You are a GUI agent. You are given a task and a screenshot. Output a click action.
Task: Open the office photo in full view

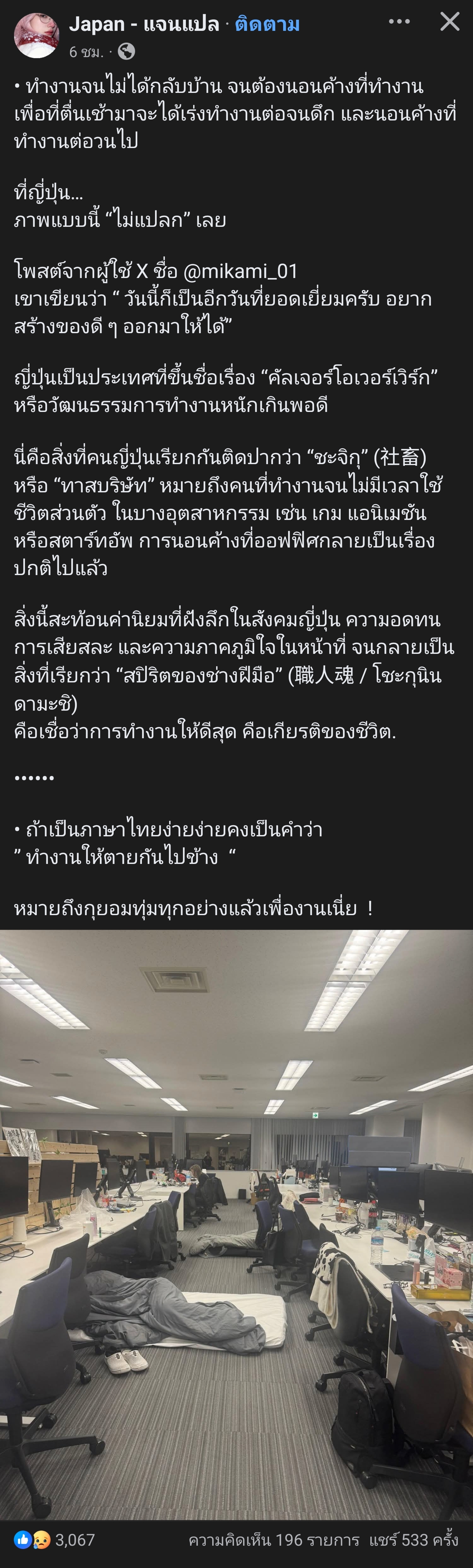(236, 1223)
